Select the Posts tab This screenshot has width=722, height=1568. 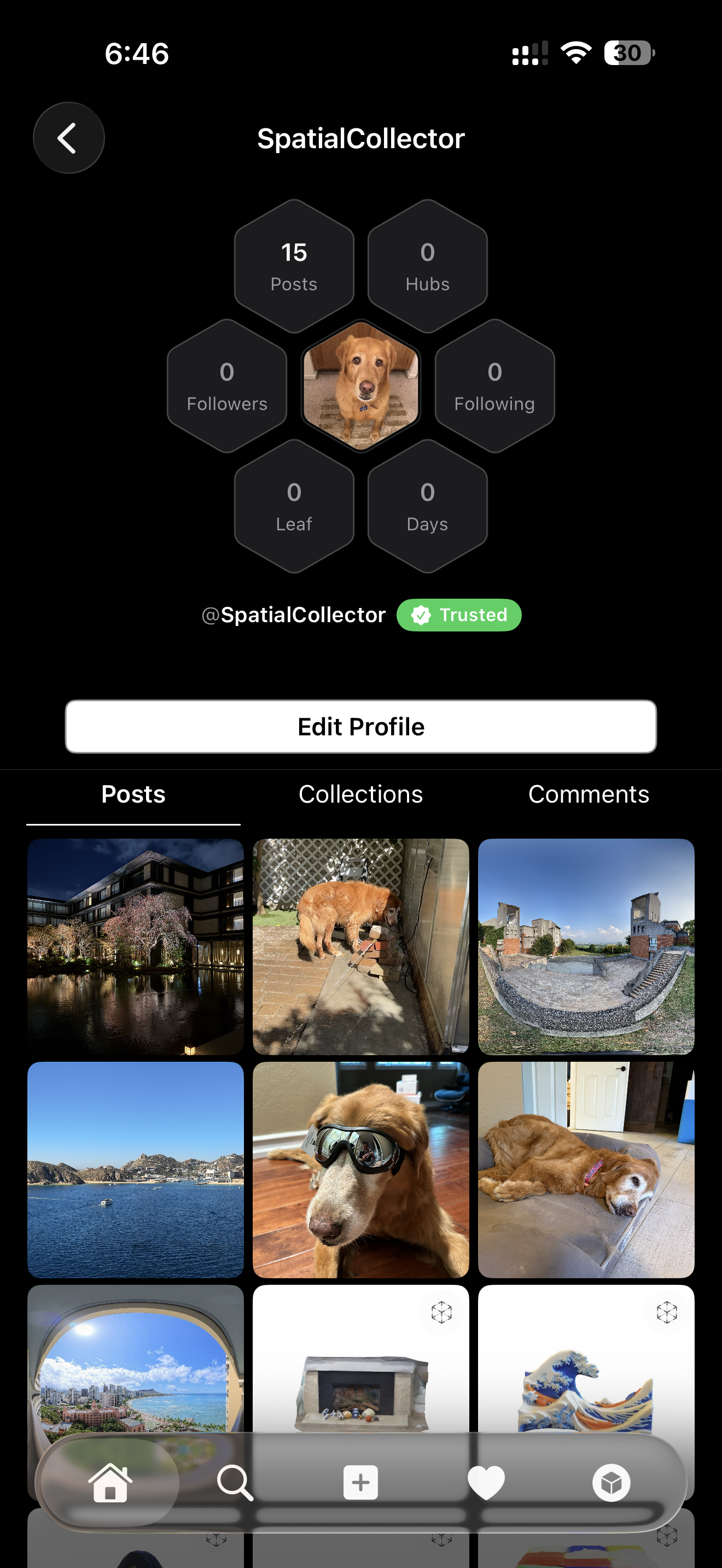click(x=133, y=794)
